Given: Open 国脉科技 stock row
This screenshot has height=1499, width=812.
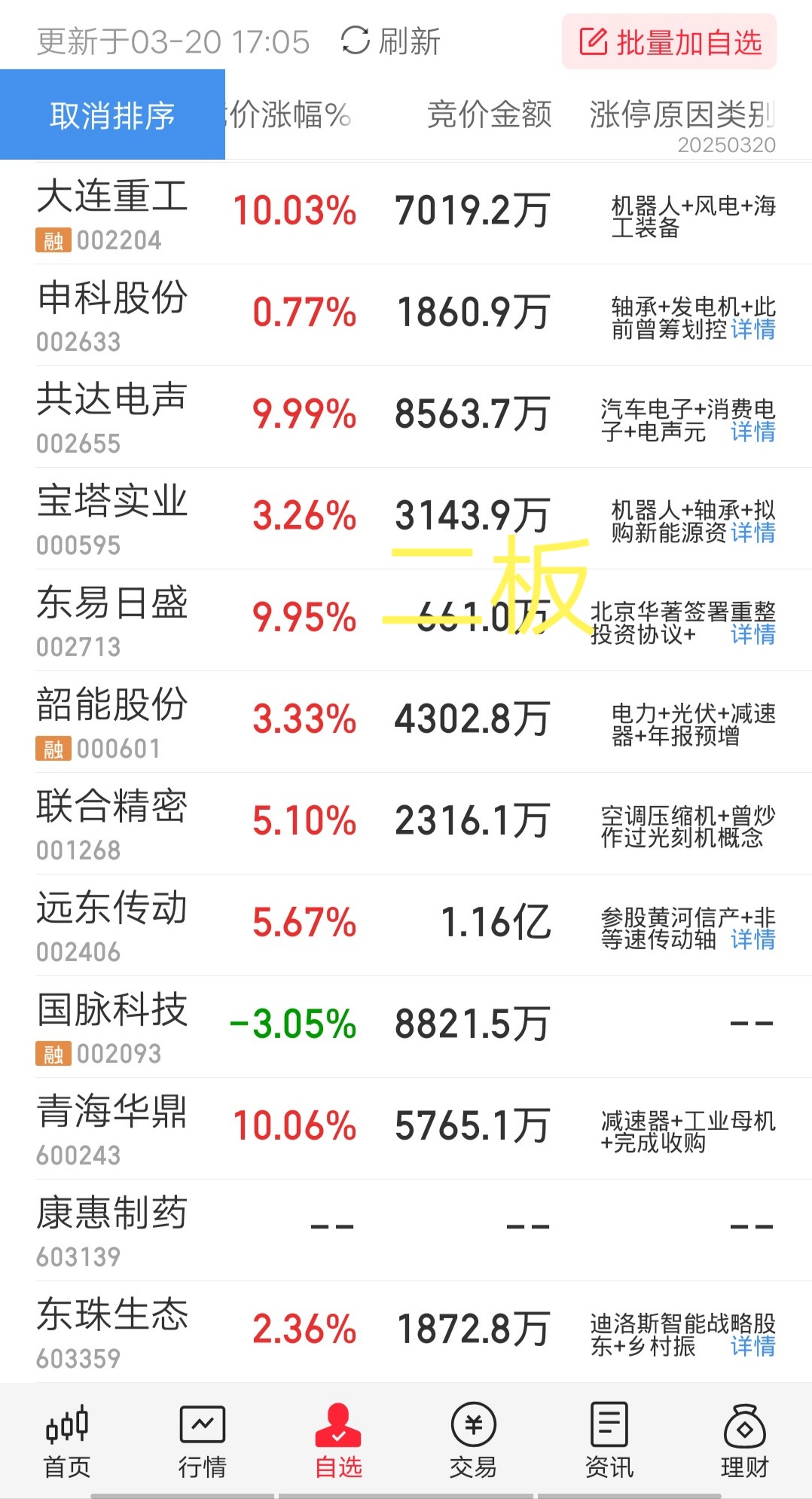Looking at the screenshot, I should point(112,1026).
